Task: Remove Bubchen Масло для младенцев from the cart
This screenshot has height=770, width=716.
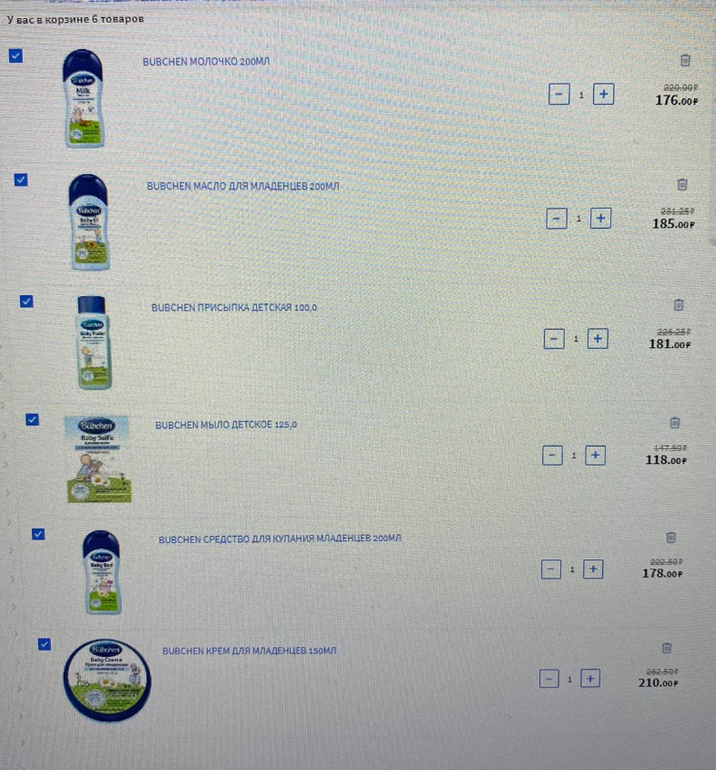Action: (x=683, y=184)
